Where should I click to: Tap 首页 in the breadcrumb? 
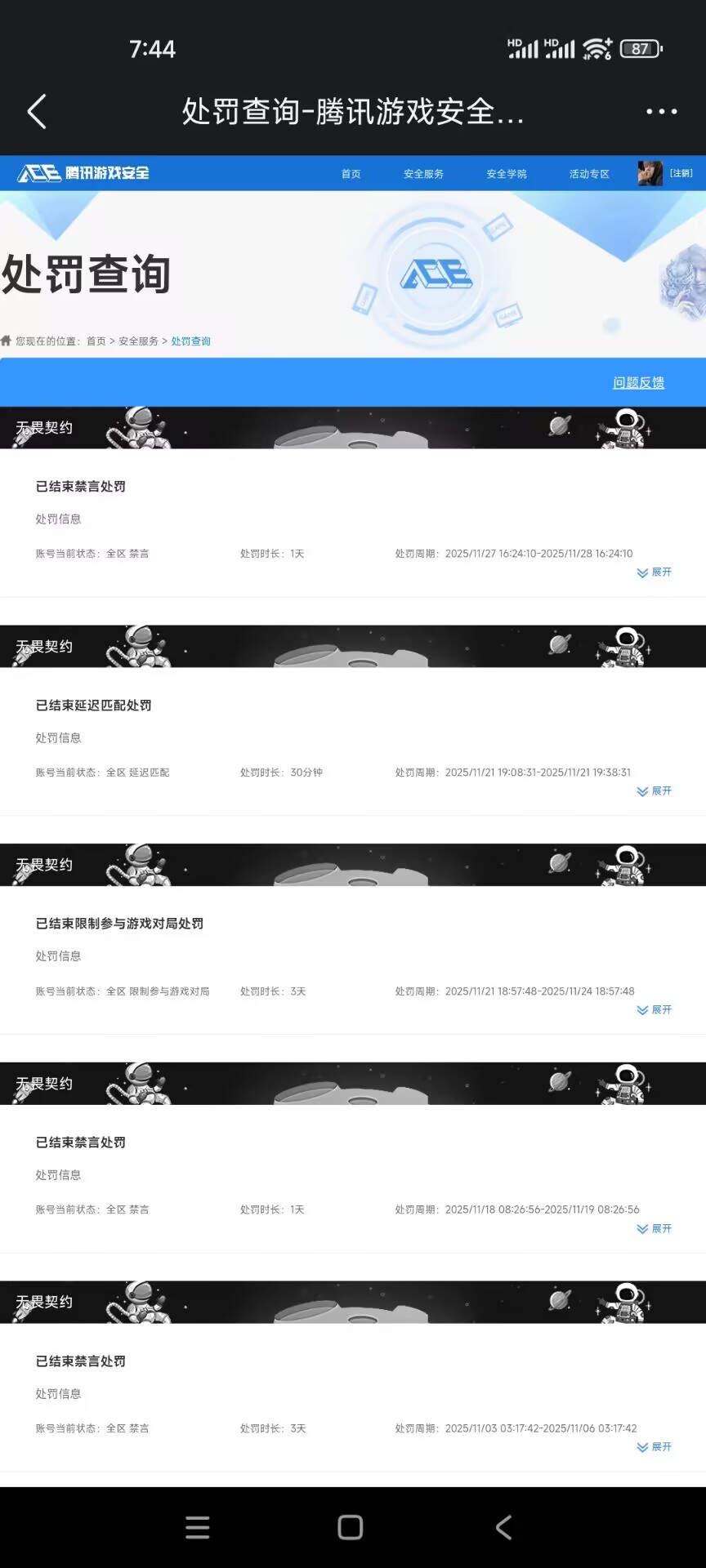point(96,341)
